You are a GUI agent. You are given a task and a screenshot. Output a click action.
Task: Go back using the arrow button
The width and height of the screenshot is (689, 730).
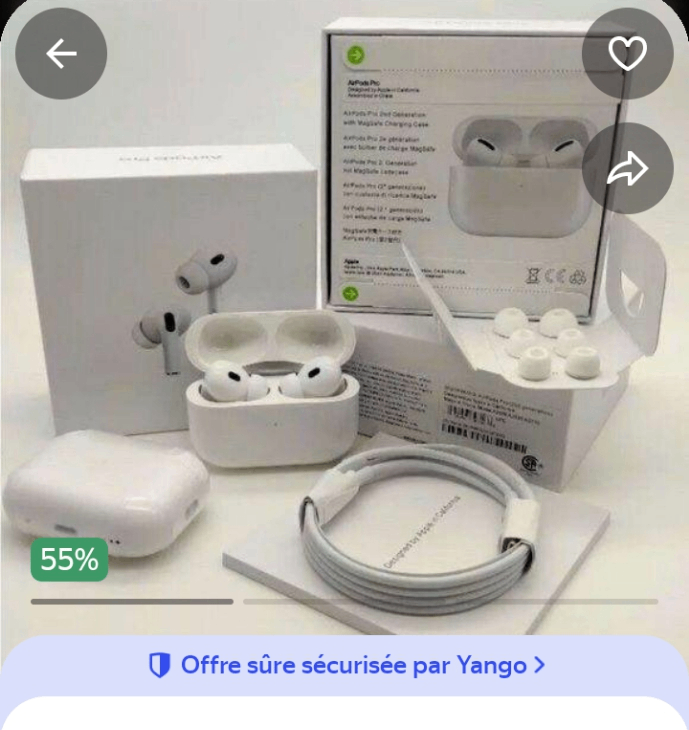(x=61, y=54)
